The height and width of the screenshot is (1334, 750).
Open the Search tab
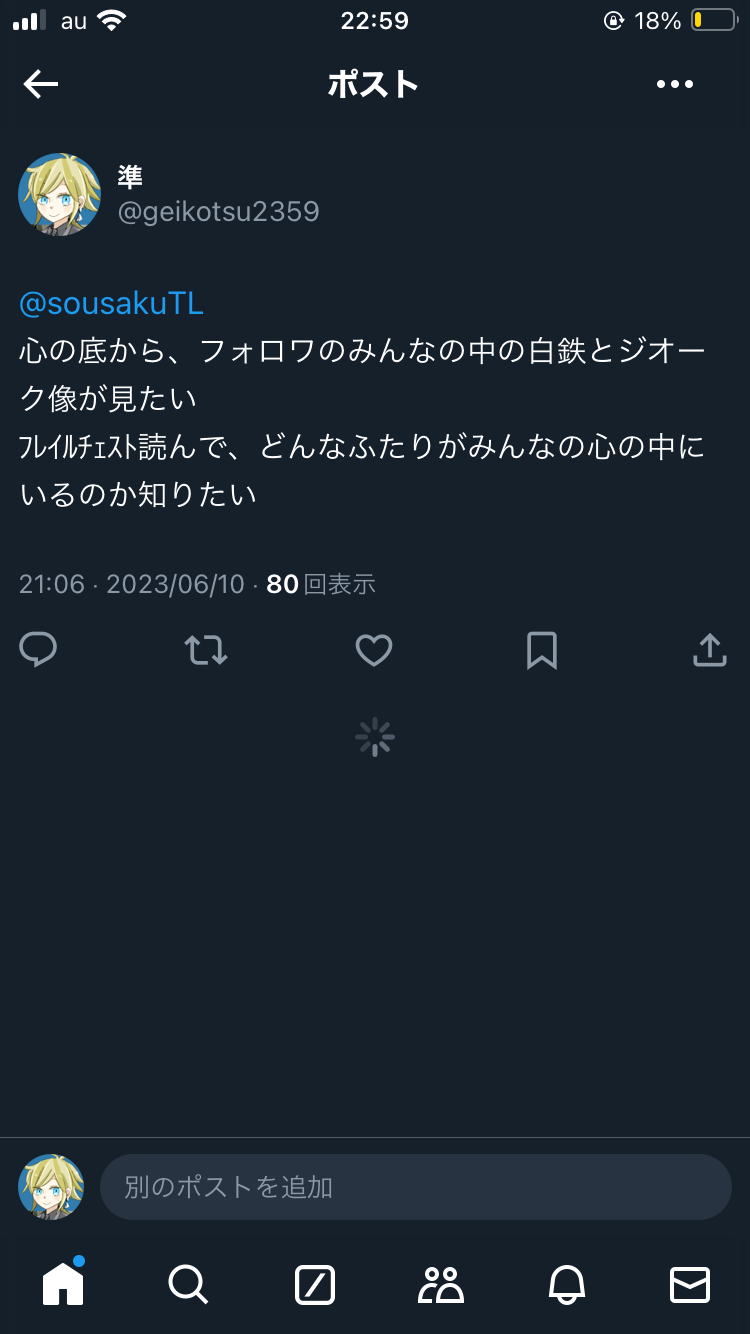(x=188, y=1284)
